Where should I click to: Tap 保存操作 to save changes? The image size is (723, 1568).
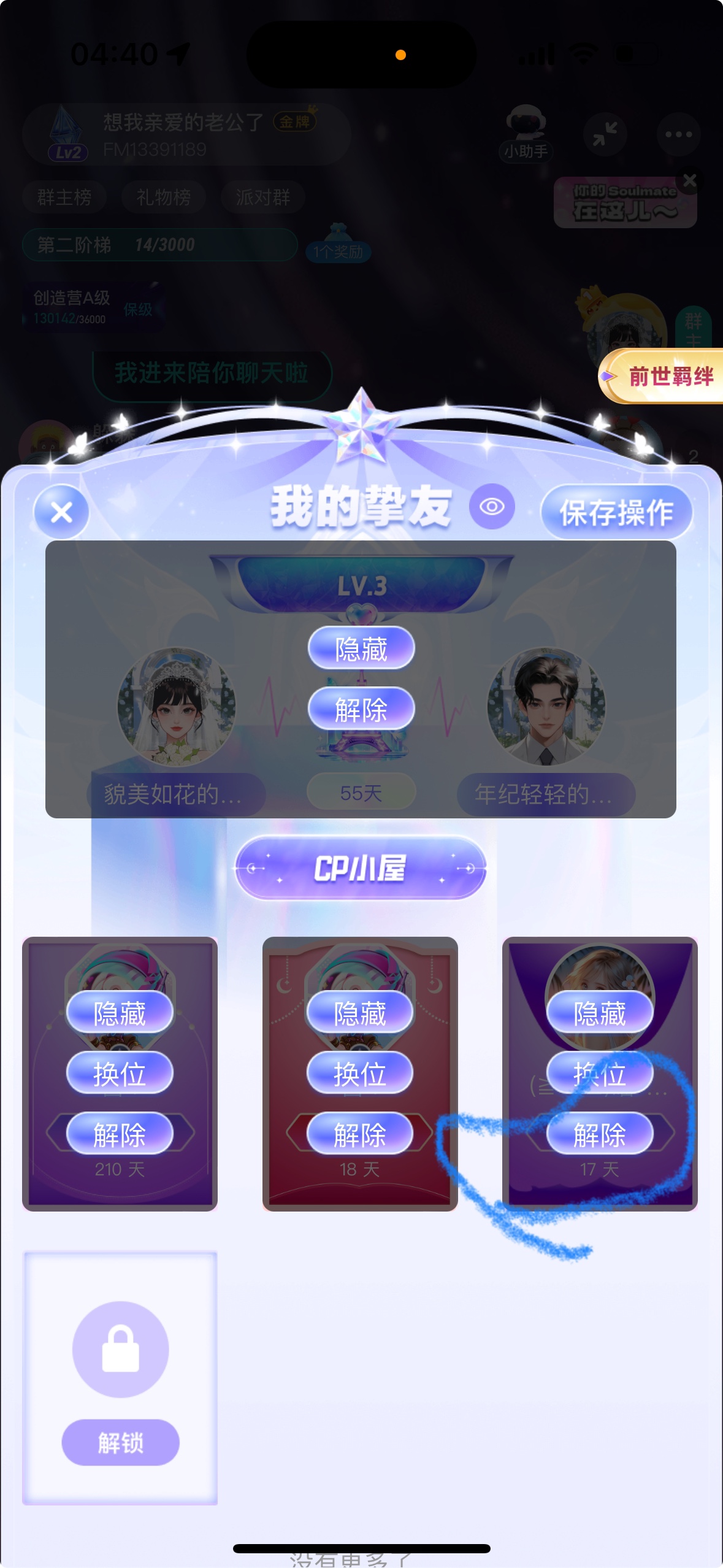616,513
